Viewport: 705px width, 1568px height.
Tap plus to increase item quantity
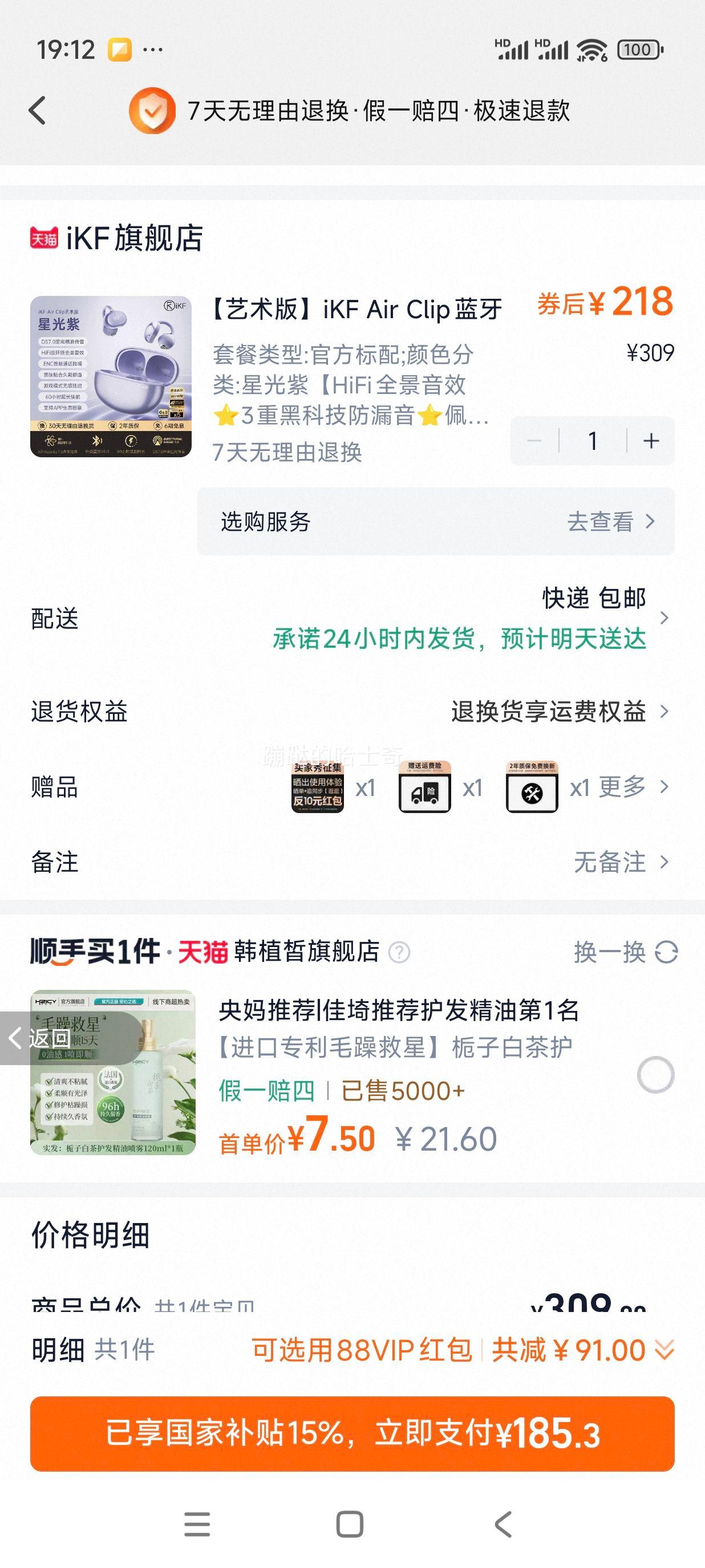coord(650,441)
